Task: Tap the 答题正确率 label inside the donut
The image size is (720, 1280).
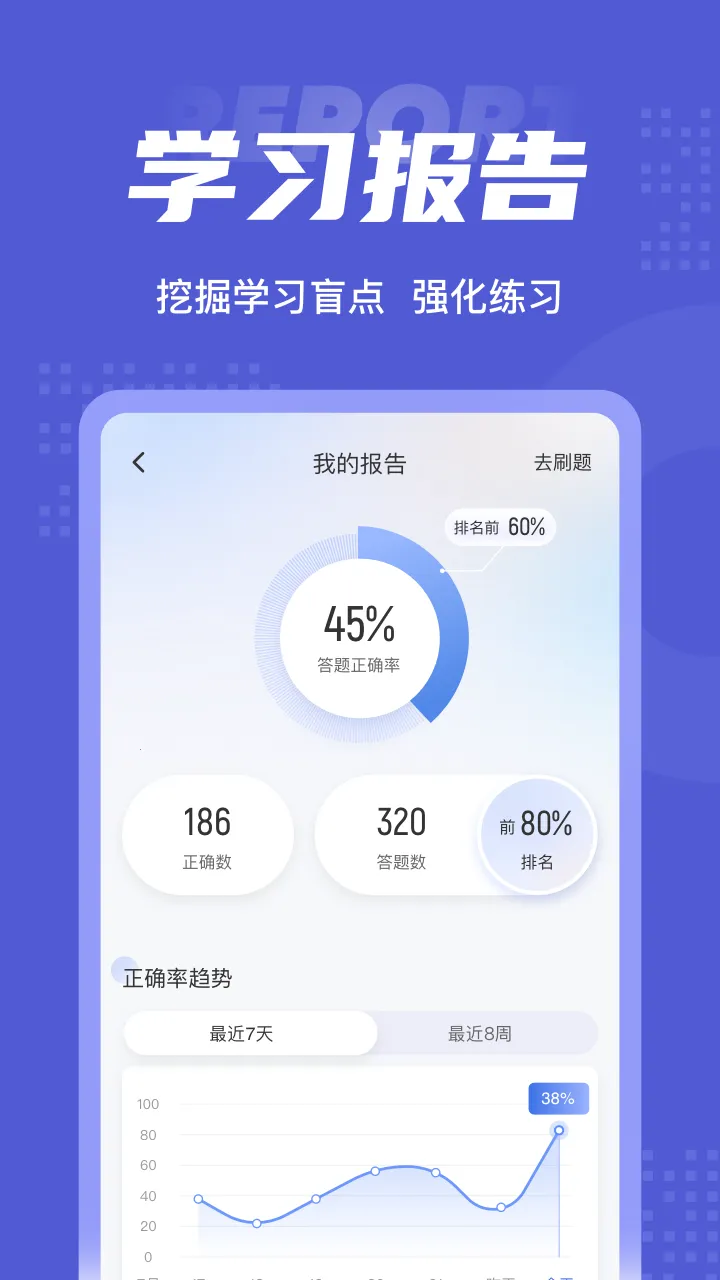Action: tap(360, 662)
